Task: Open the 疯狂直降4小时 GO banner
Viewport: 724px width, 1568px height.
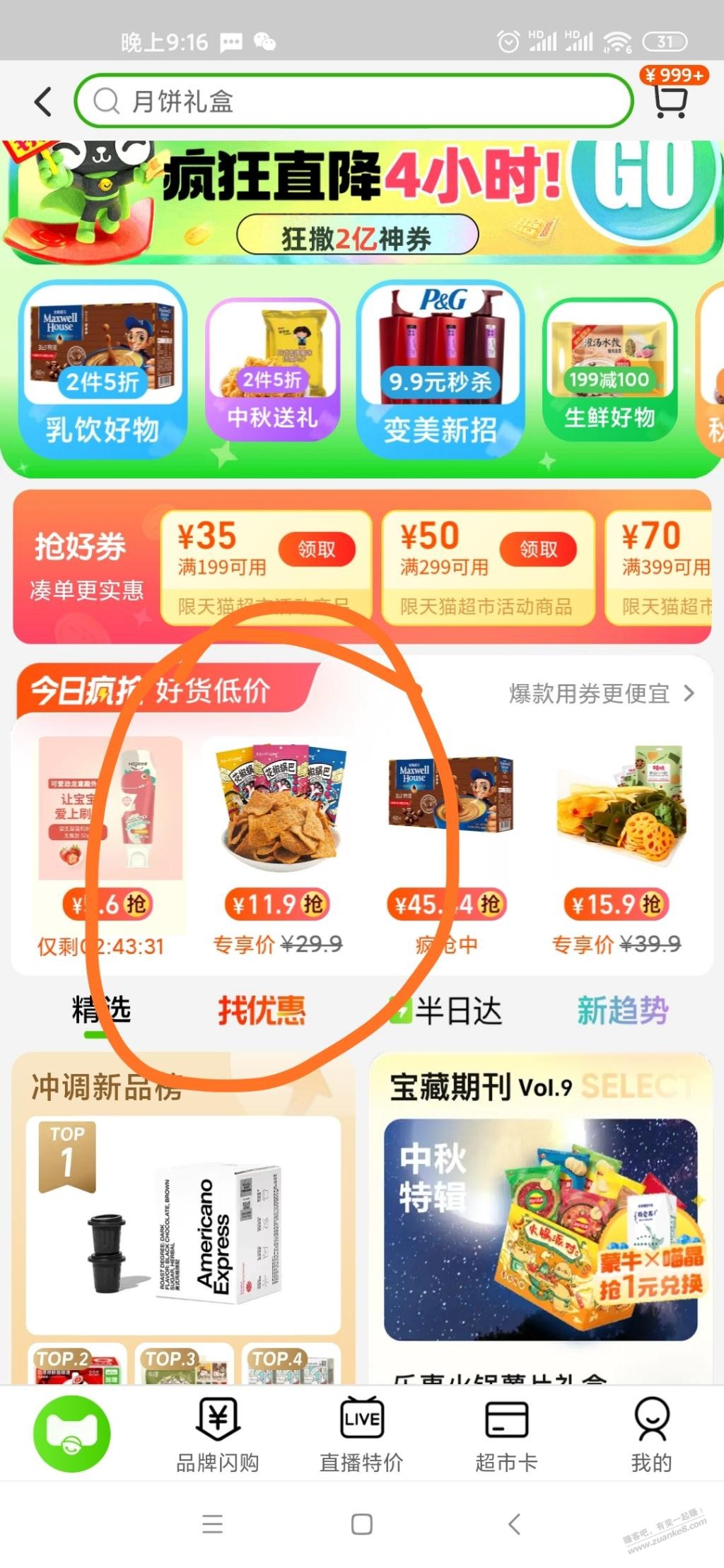Action: click(x=362, y=198)
